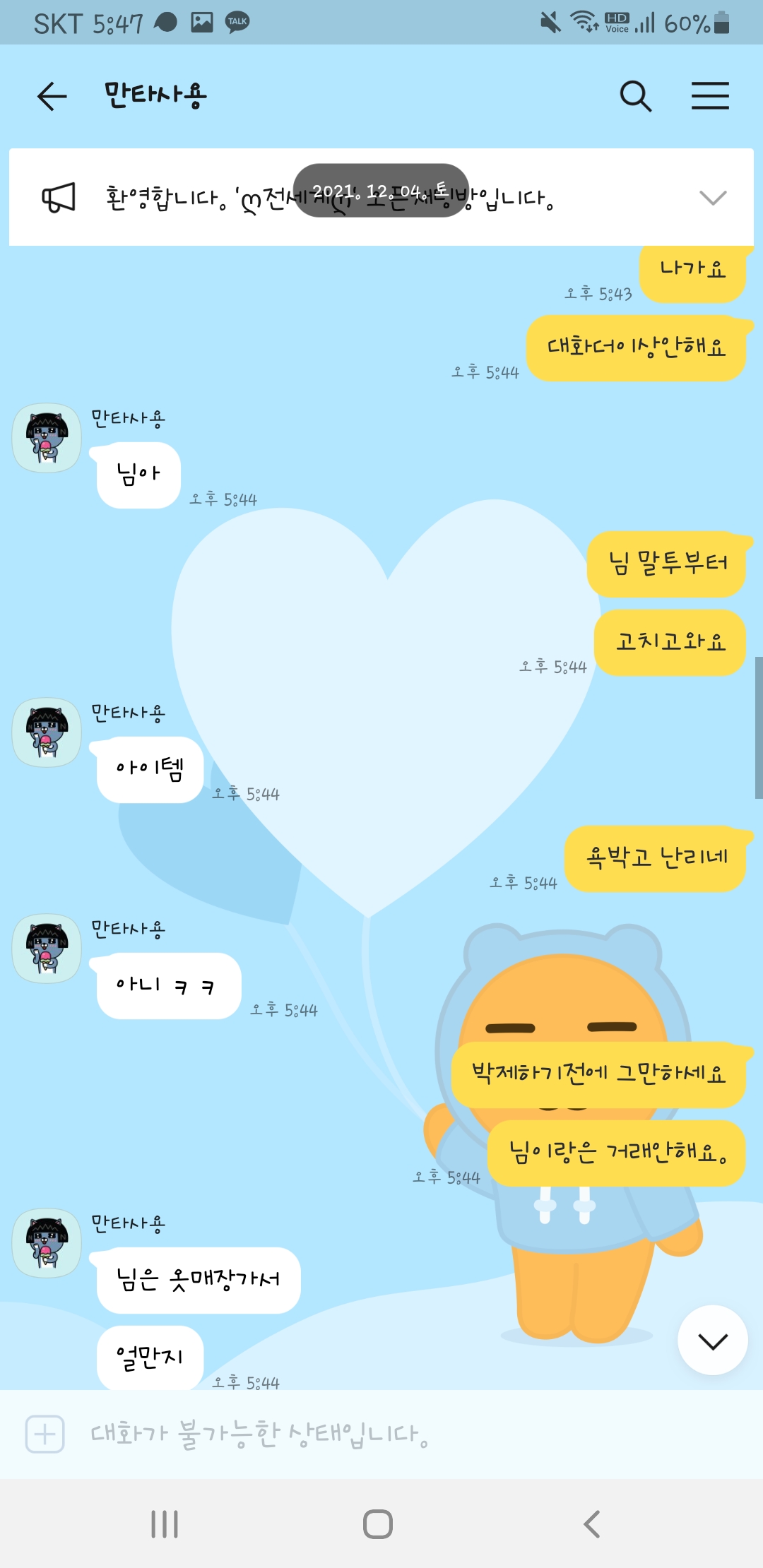Image resolution: width=763 pixels, height=1568 pixels.
Task: Tap the system home button
Action: click(x=378, y=1524)
